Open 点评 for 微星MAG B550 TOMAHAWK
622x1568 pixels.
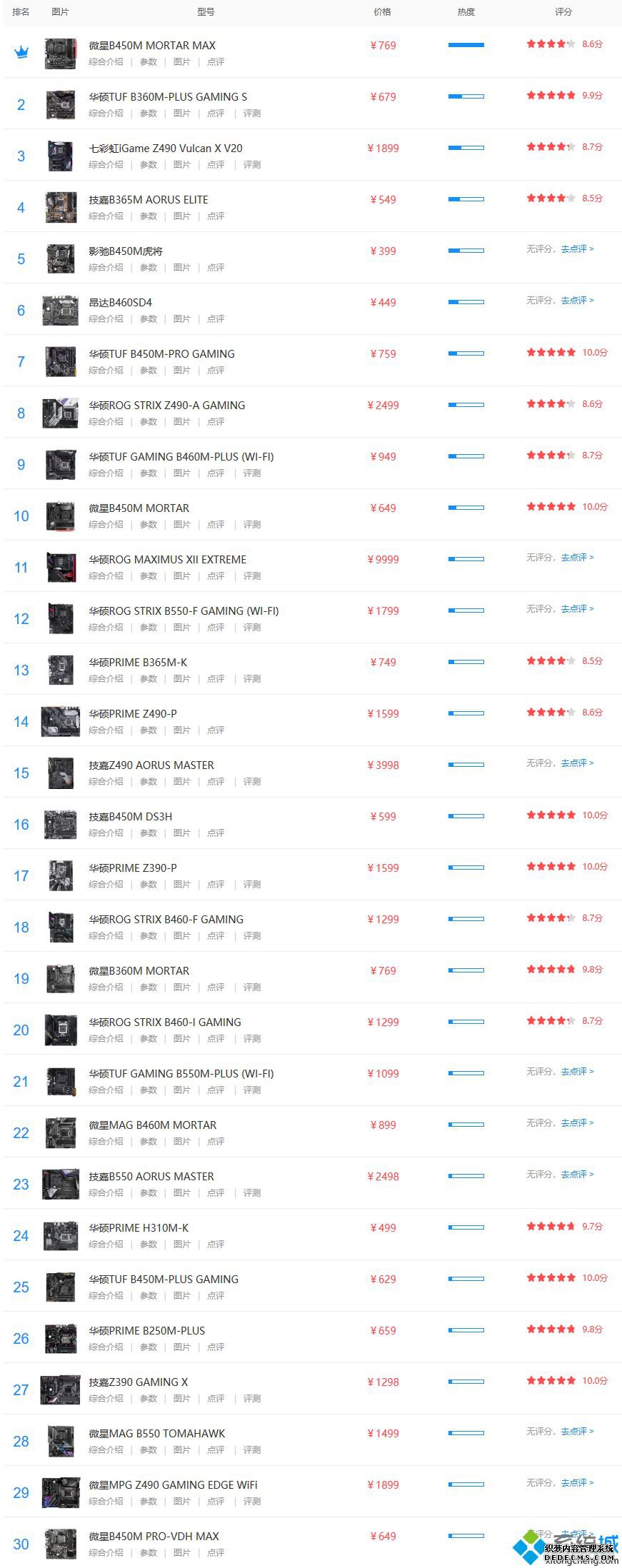(x=216, y=1450)
